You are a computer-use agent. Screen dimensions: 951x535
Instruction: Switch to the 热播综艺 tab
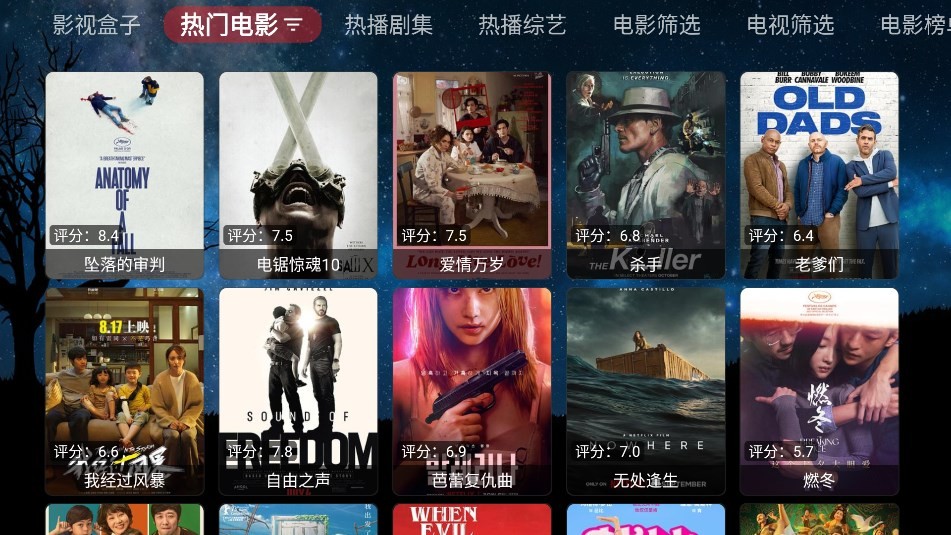click(x=522, y=25)
